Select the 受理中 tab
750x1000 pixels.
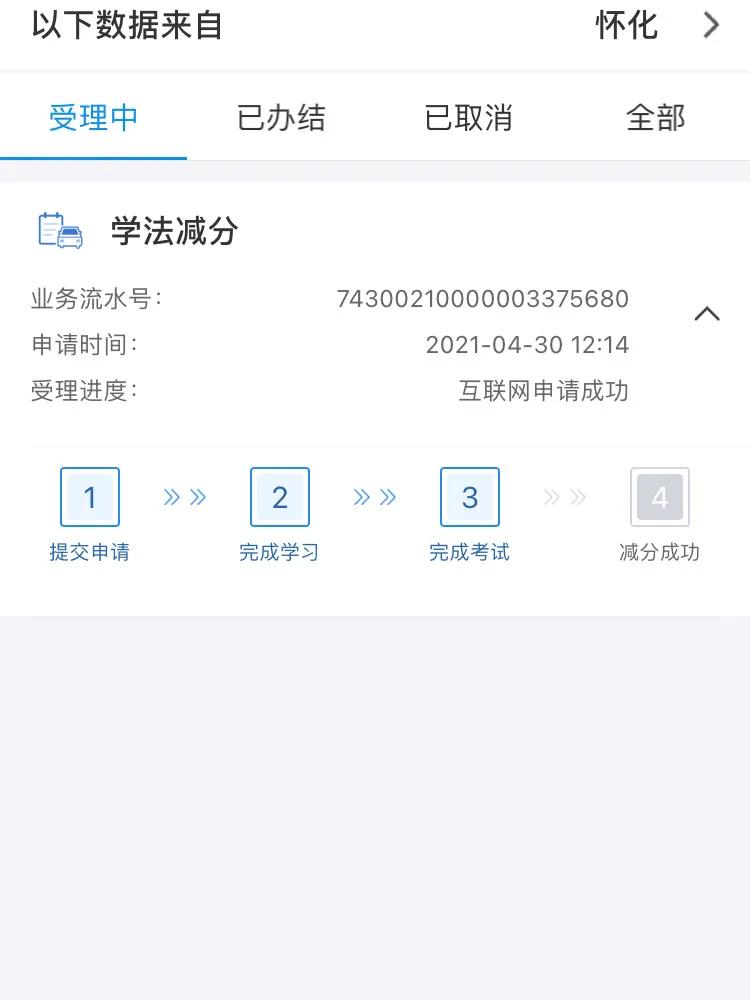click(x=94, y=118)
